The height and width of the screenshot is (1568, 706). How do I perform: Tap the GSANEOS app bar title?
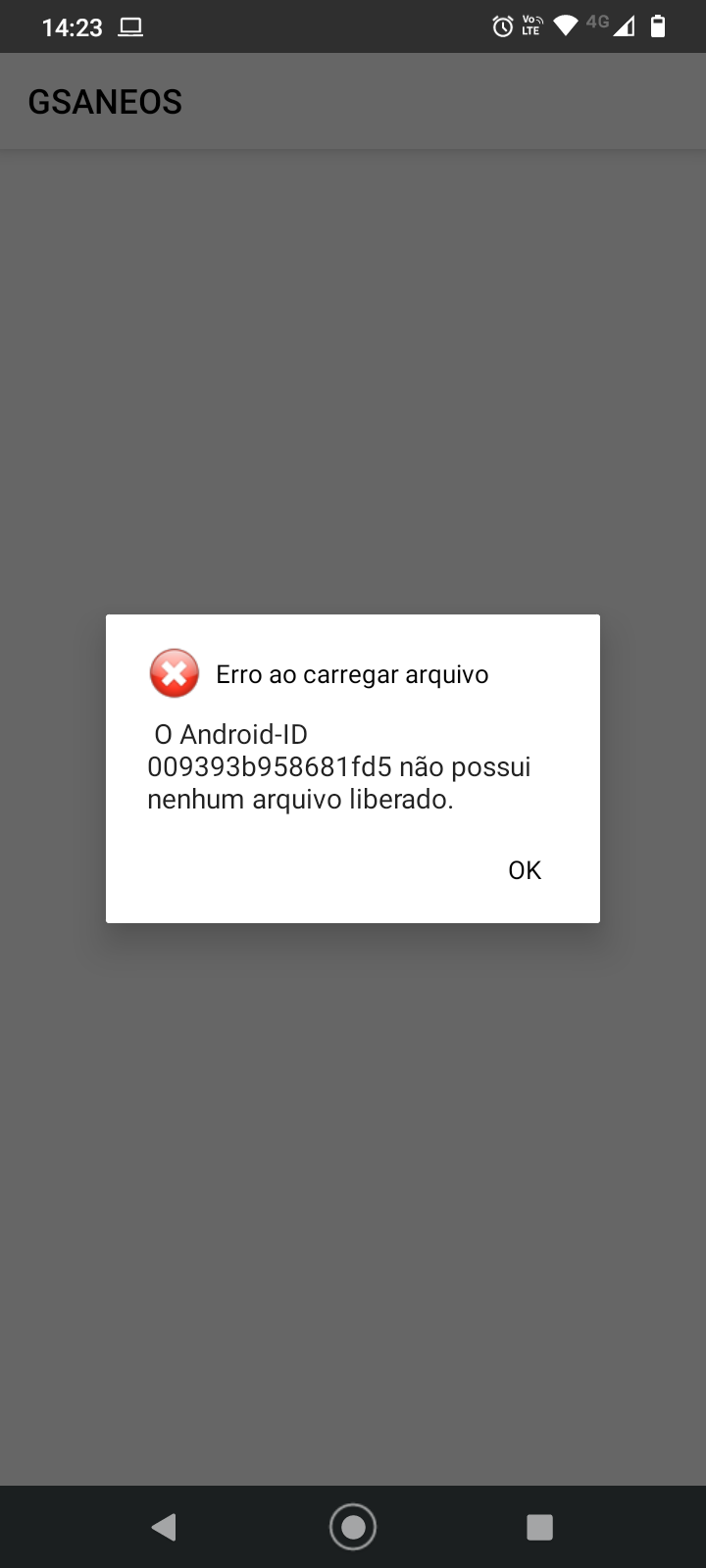click(104, 101)
